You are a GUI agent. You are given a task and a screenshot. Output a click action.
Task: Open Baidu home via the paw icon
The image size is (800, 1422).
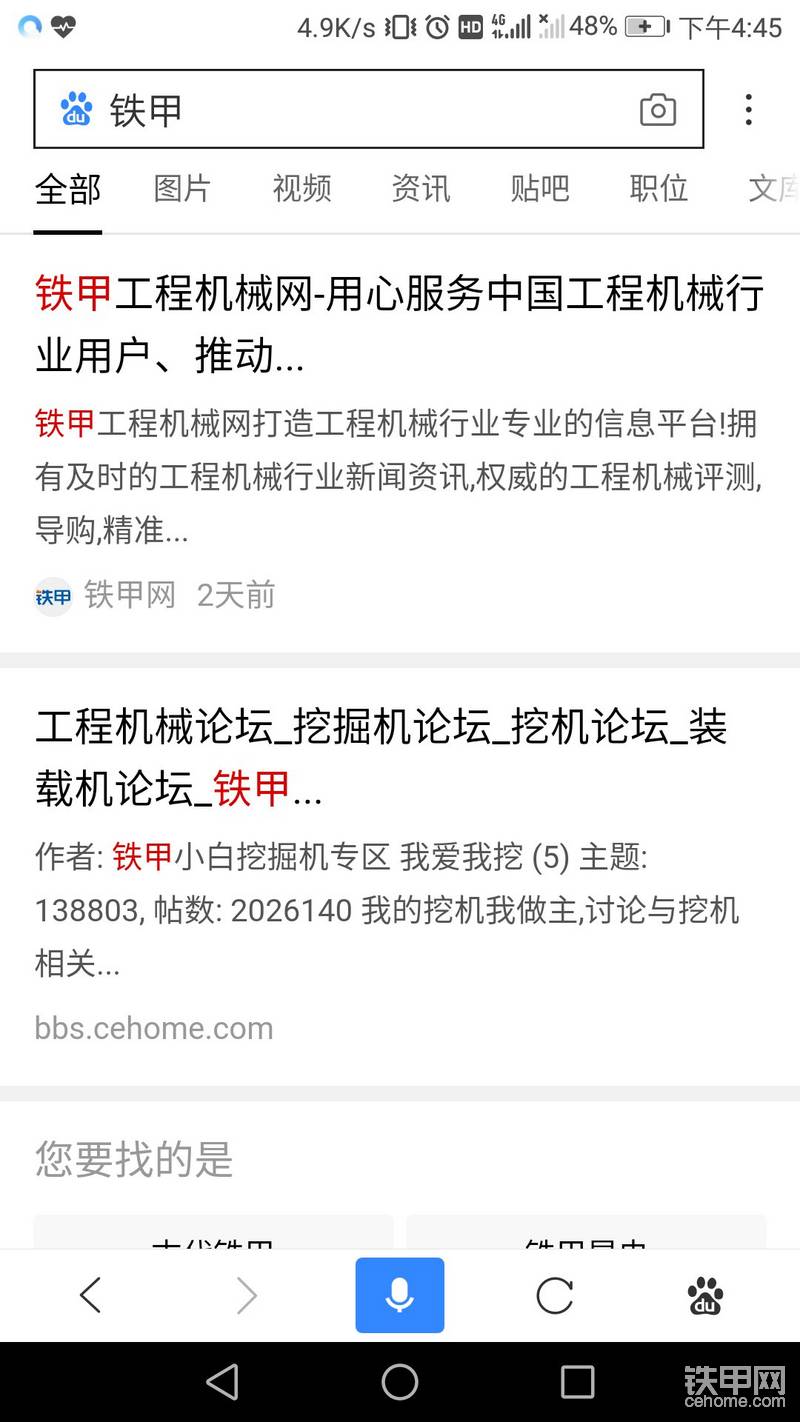coord(706,1296)
